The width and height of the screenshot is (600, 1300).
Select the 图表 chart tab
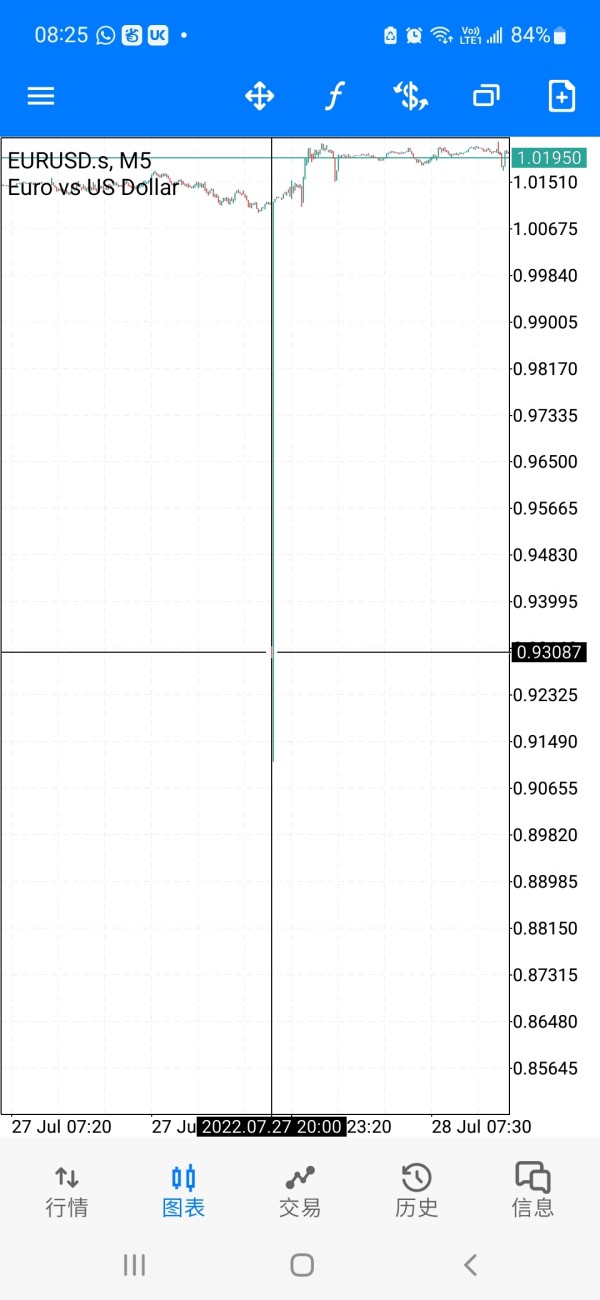pyautogui.click(x=184, y=1191)
